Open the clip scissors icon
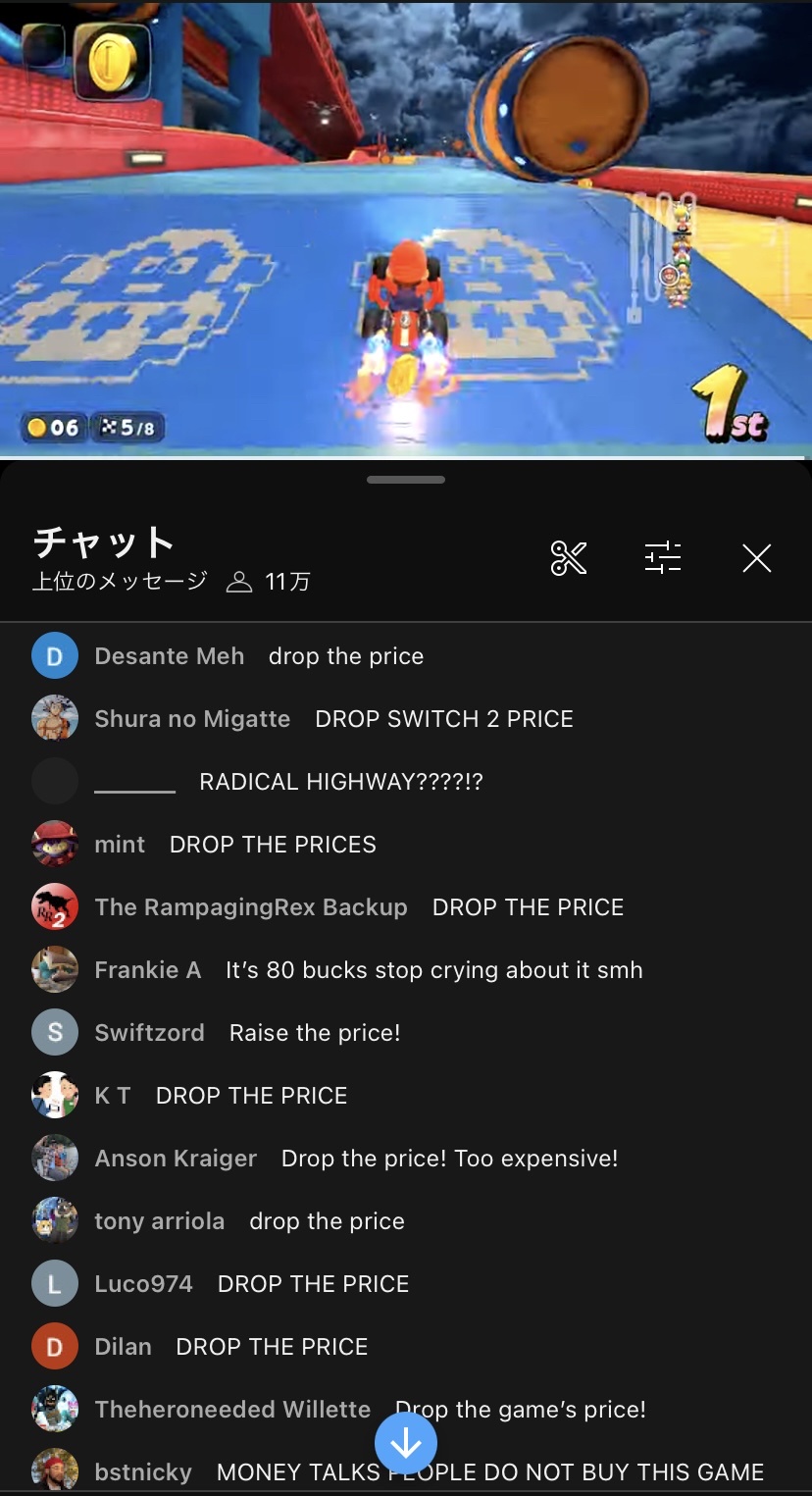This screenshot has width=812, height=1496. (569, 558)
